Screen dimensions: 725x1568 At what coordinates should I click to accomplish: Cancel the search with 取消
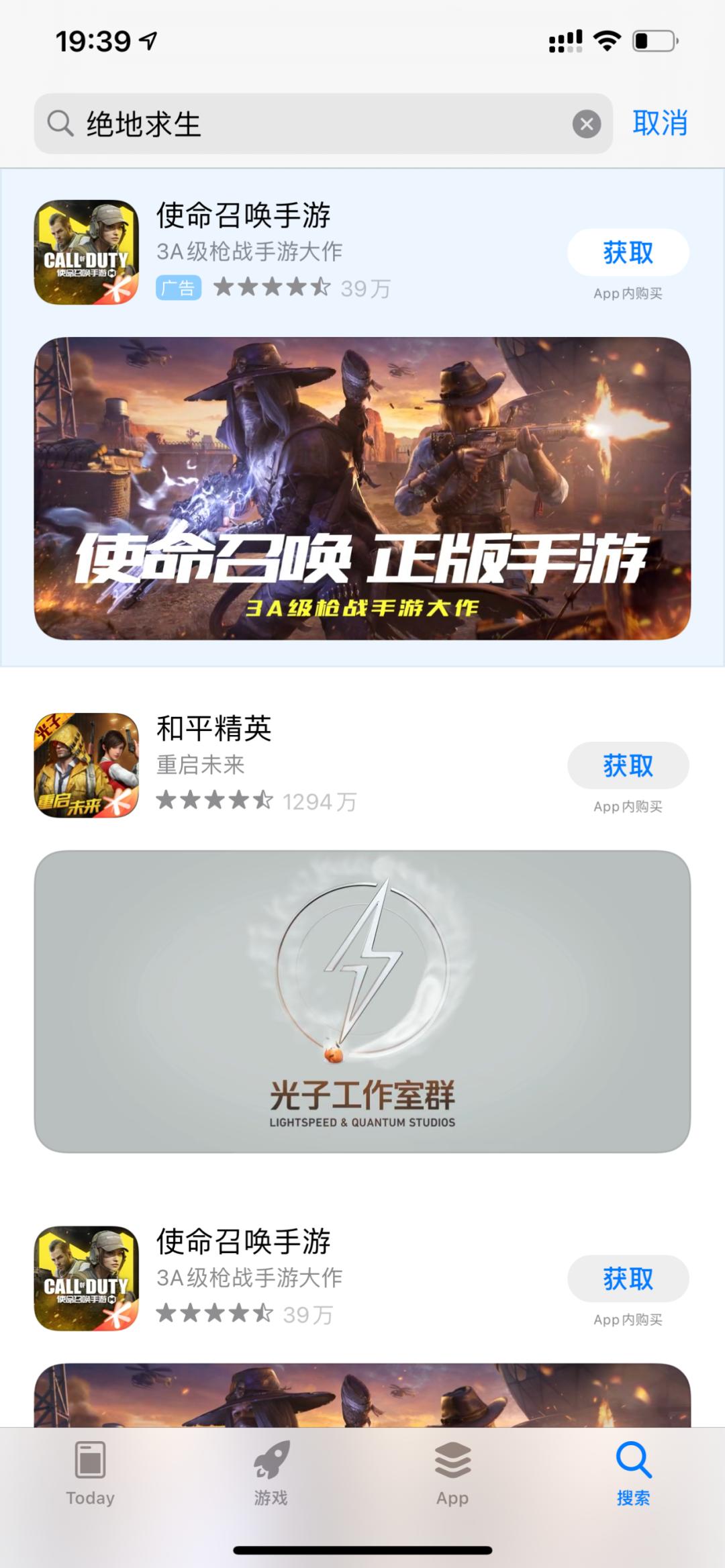point(660,124)
